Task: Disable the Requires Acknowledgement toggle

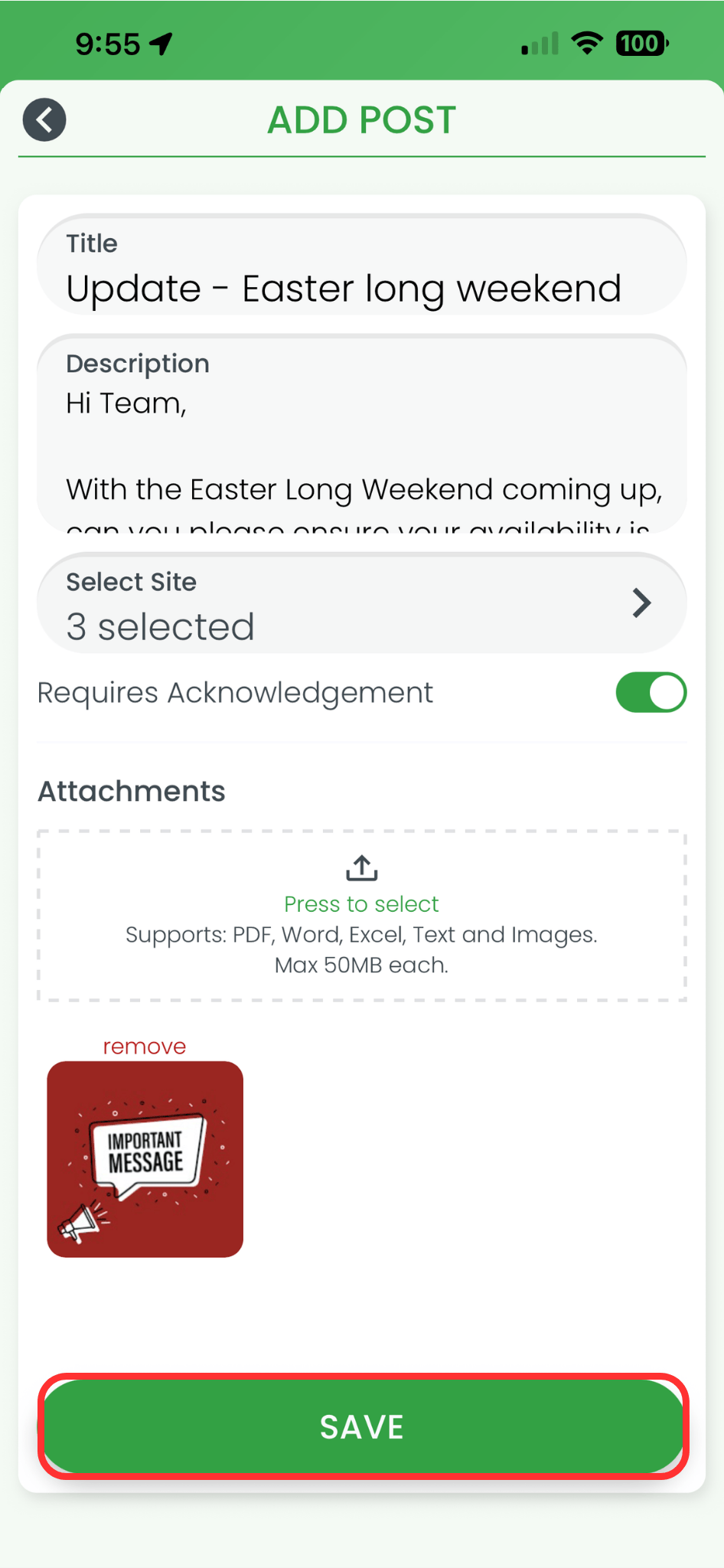Action: click(651, 691)
